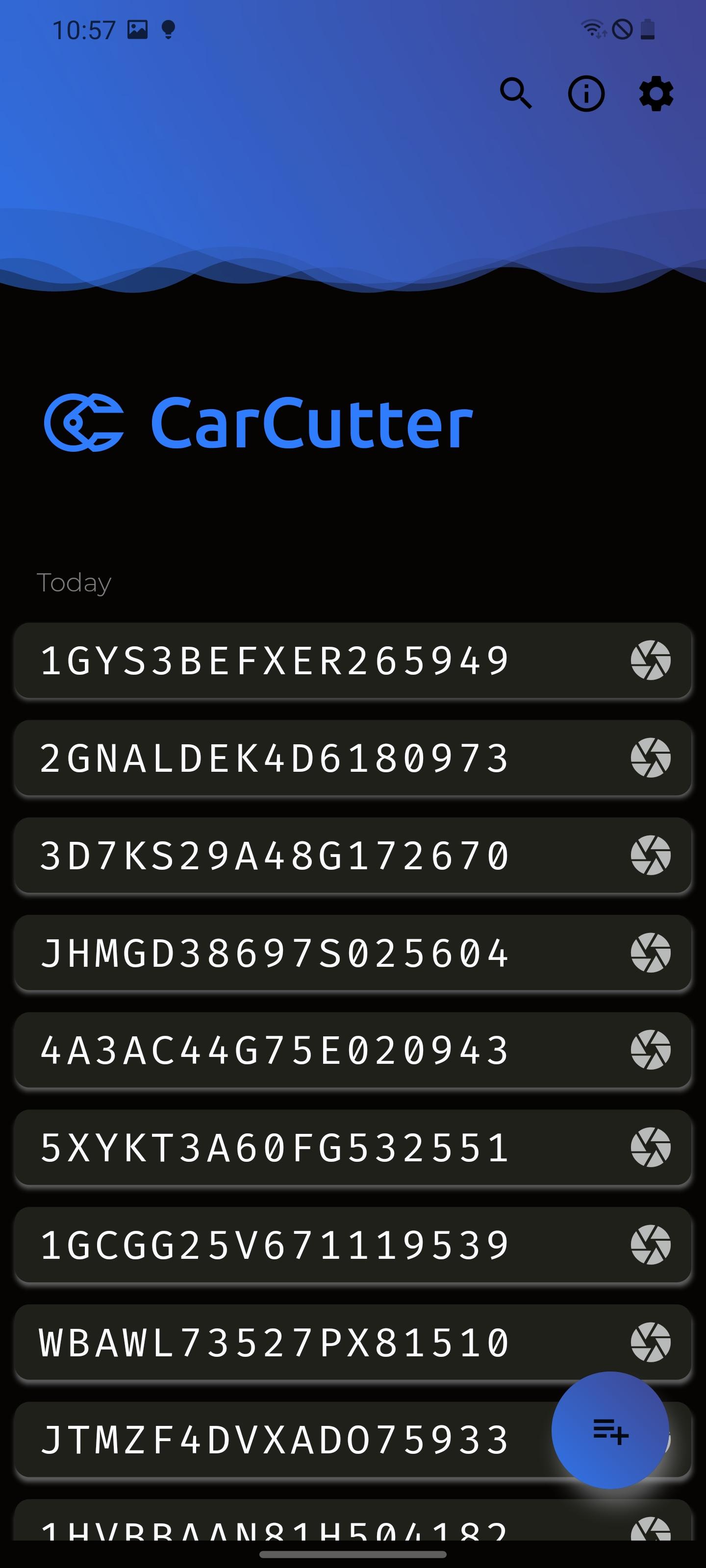Tap camera shutter icon for JHMGD38697S025604
Image resolution: width=706 pixels, height=1568 pixels.
[651, 953]
